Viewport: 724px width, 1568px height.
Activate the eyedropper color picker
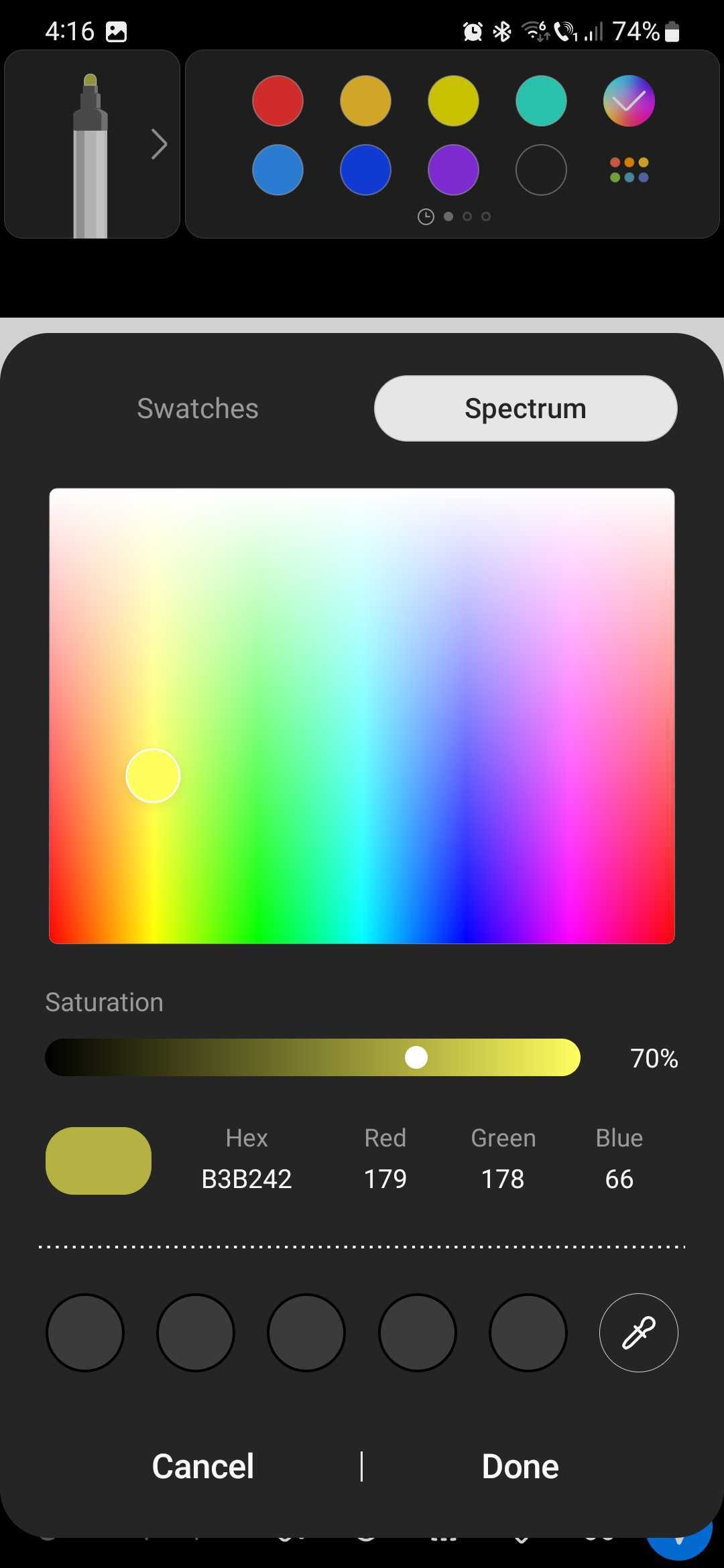638,1333
